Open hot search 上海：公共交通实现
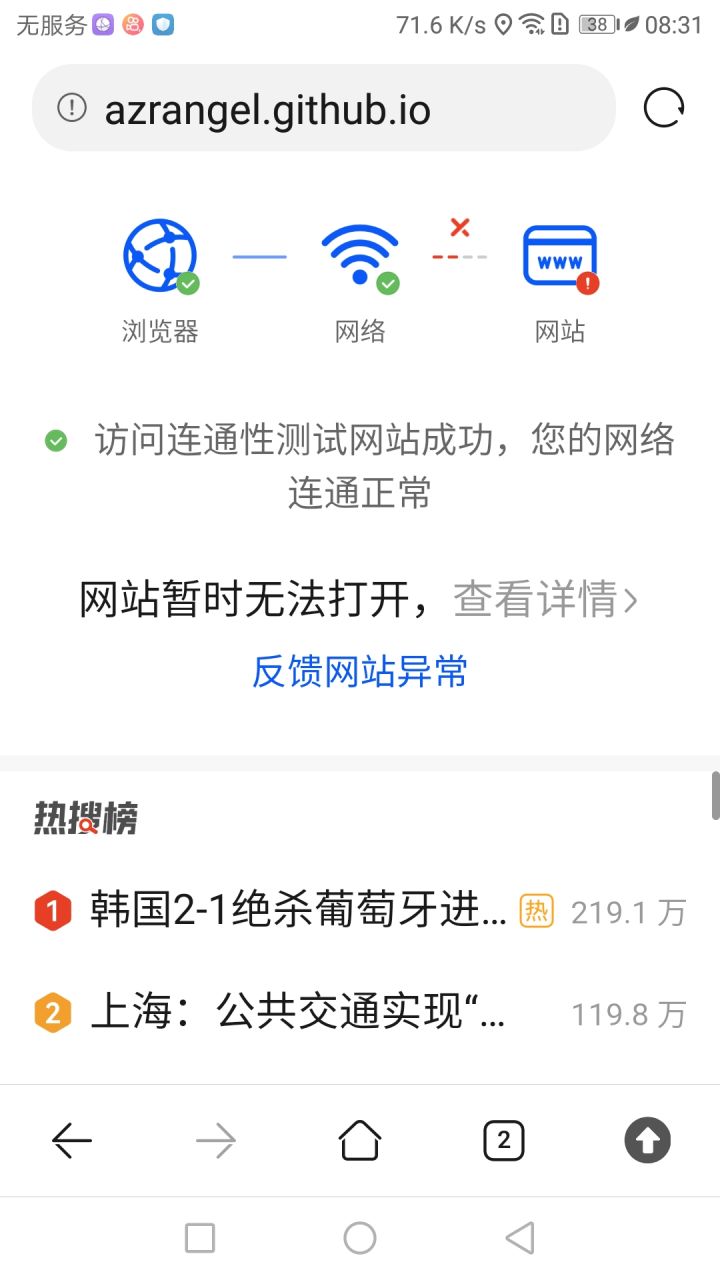The width and height of the screenshot is (720, 1280). 298,1014
